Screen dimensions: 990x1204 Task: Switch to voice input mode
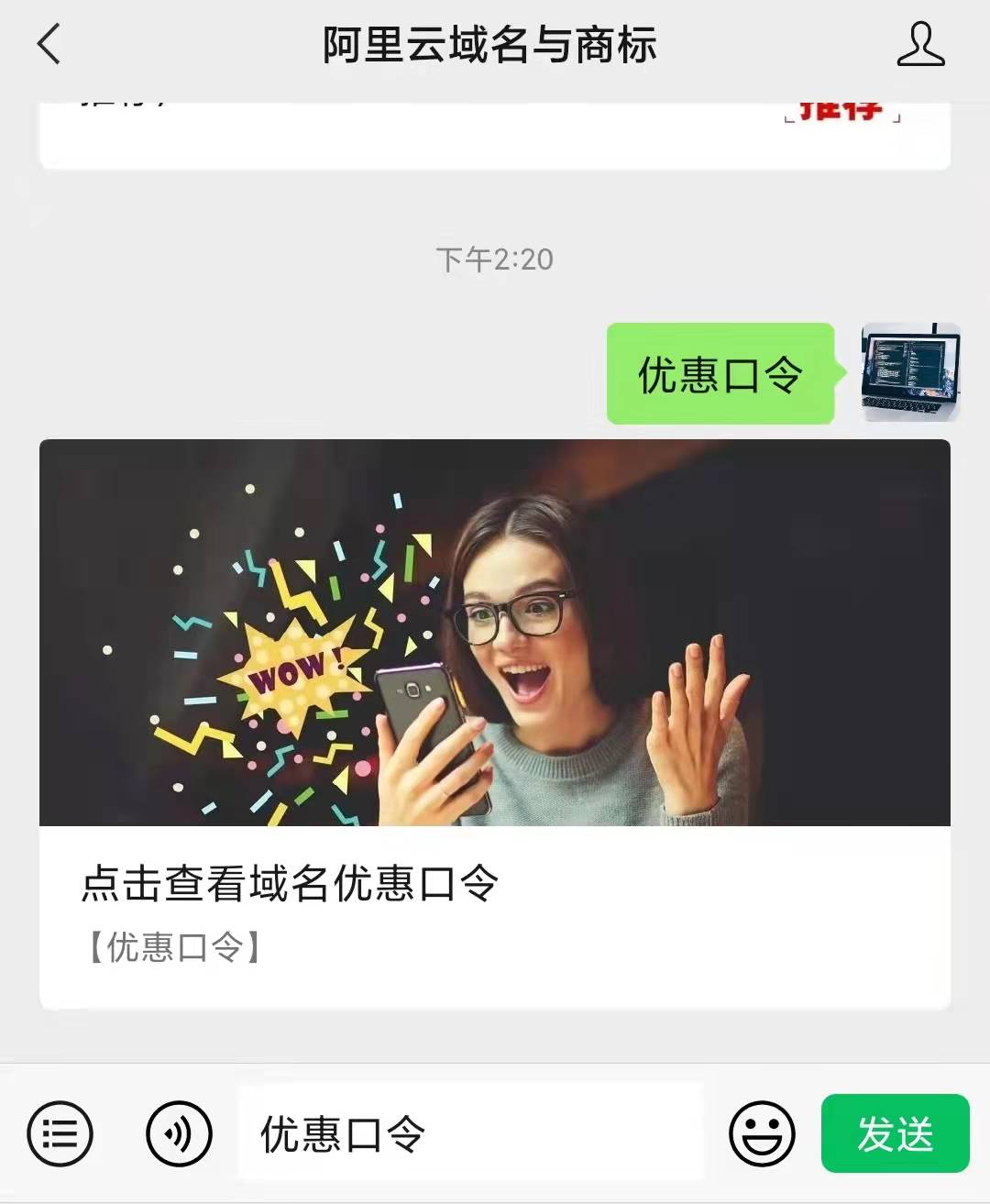pyautogui.click(x=179, y=1133)
